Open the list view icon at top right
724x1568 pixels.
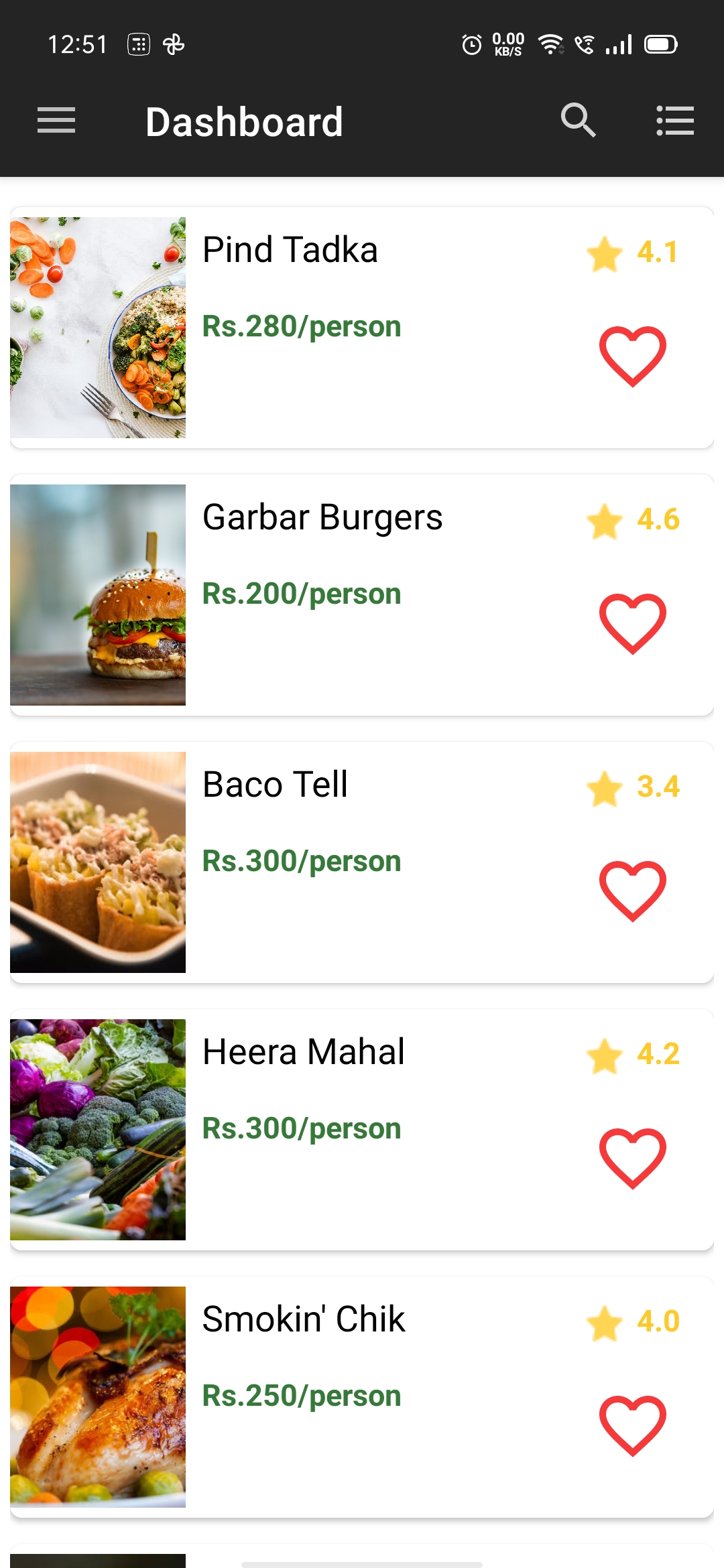tap(674, 121)
